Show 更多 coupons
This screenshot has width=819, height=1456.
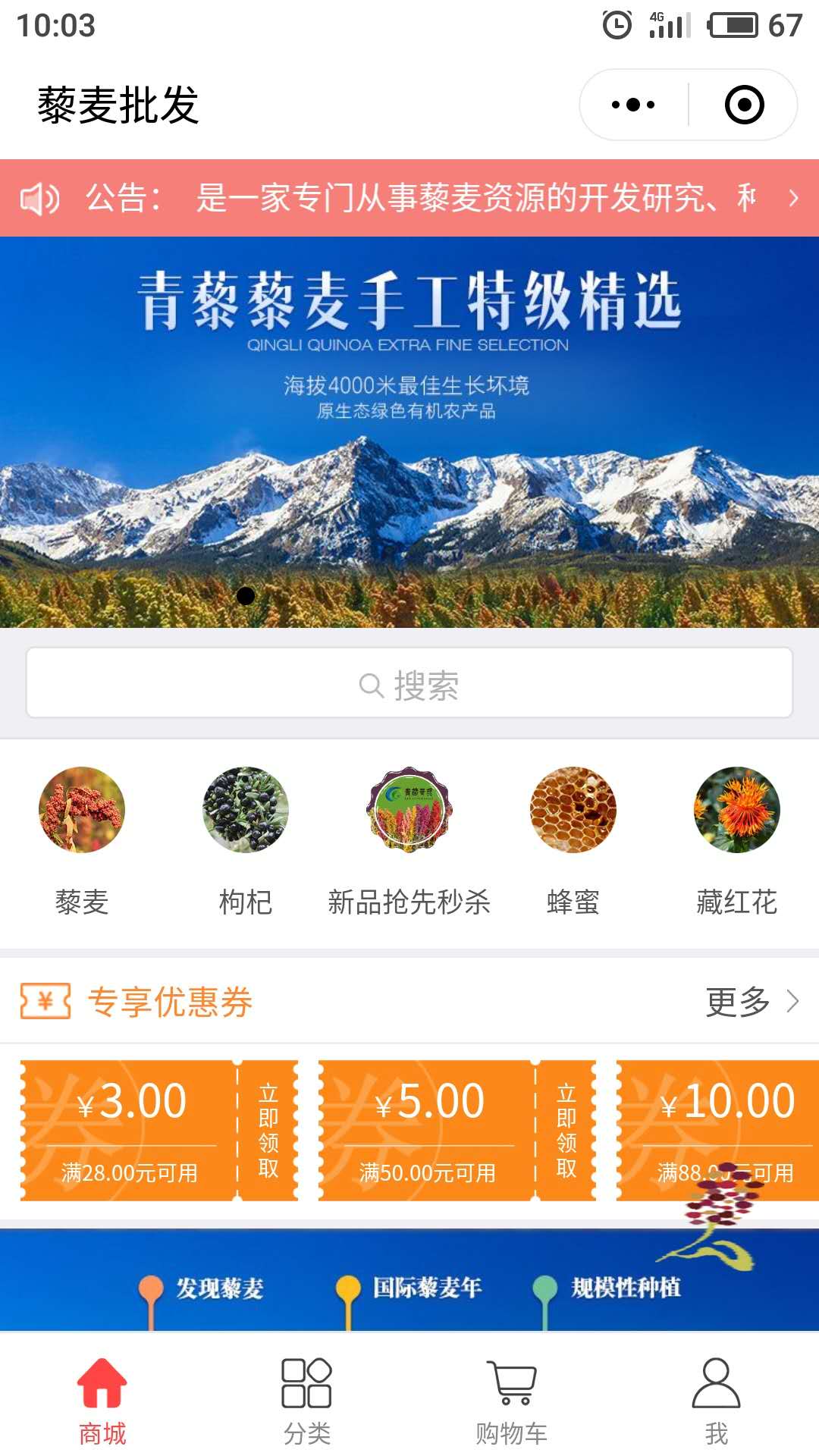752,1002
